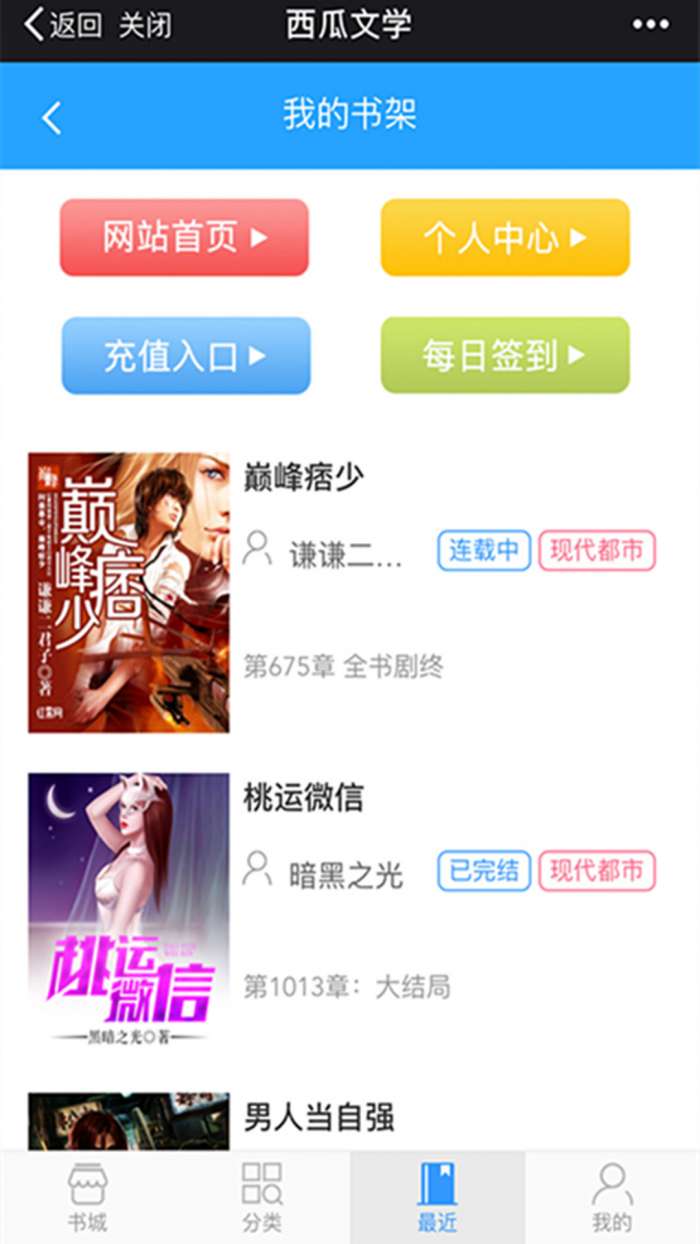Select the 最近 tab
This screenshot has height=1244, width=700.
(437, 1197)
